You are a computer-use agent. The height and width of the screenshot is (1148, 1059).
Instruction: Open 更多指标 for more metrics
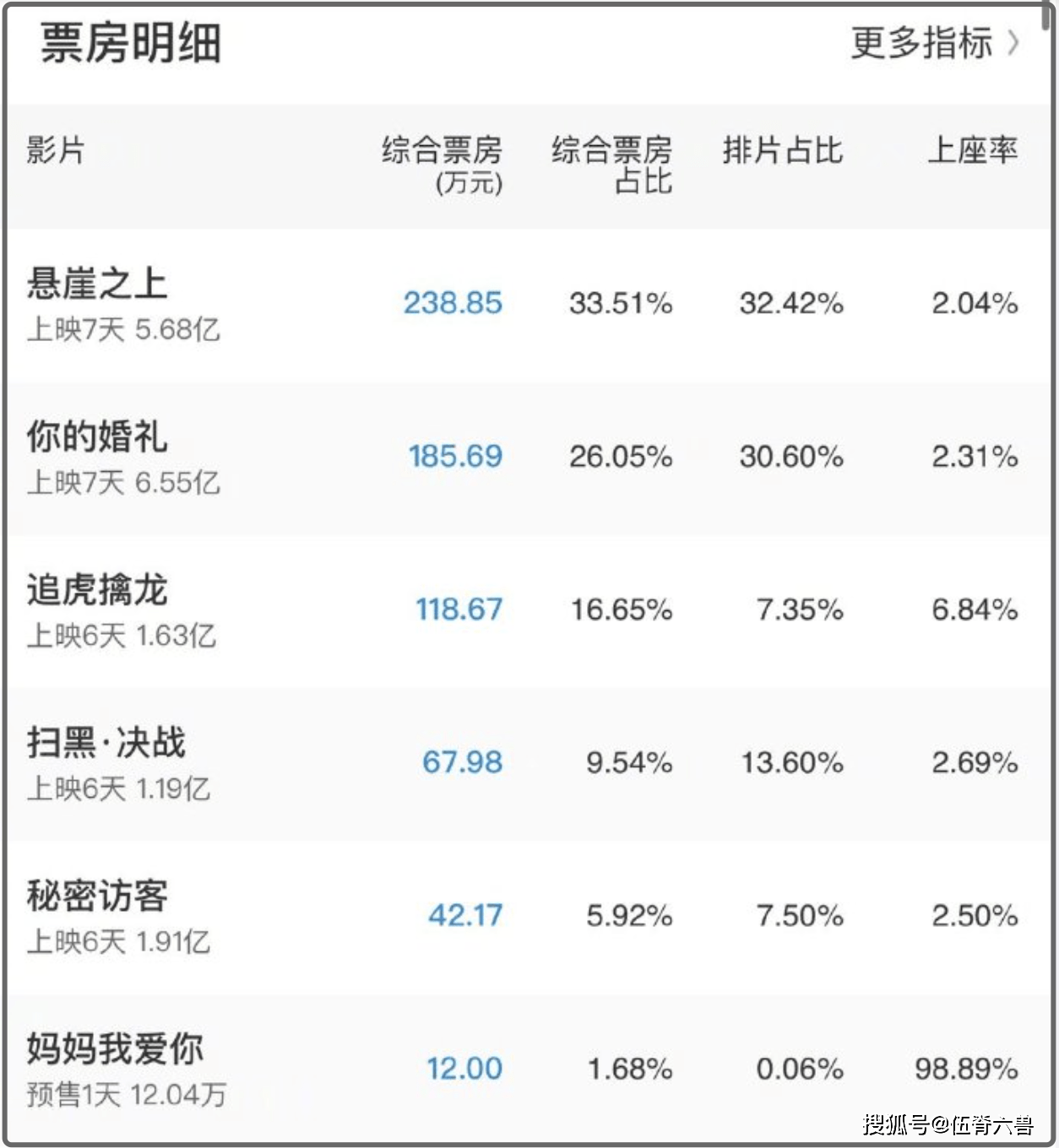coord(934,42)
